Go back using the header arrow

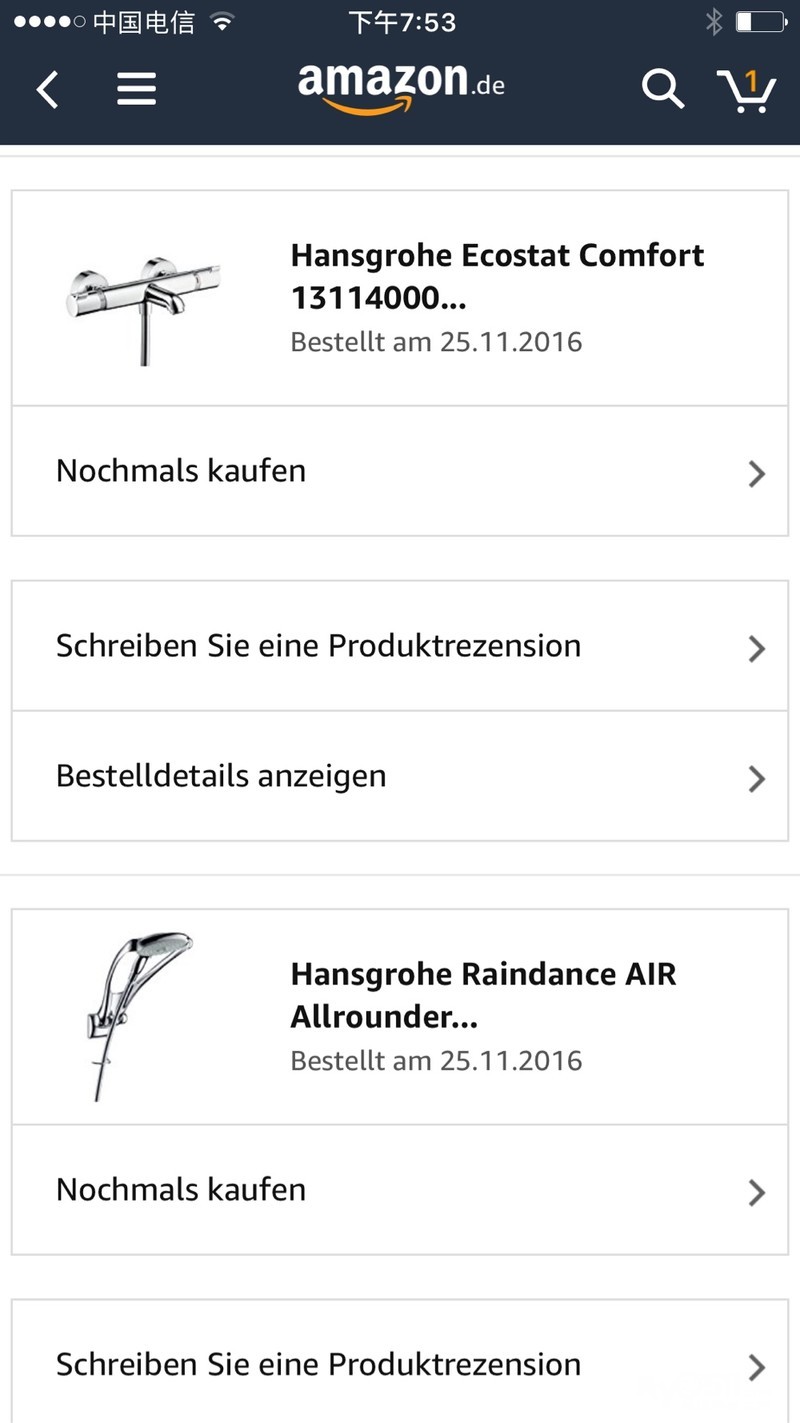(x=48, y=90)
